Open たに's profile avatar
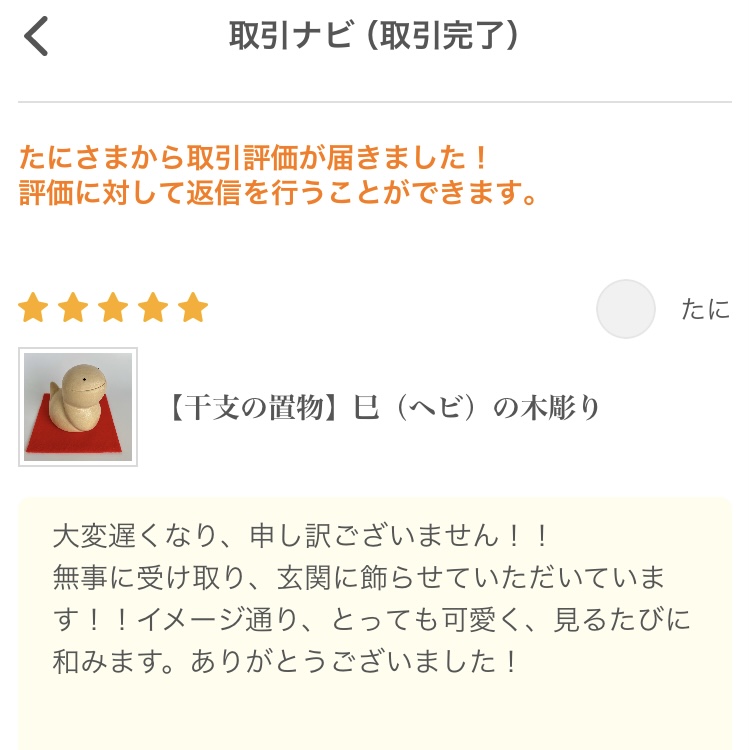The width and height of the screenshot is (750, 750). [x=625, y=309]
